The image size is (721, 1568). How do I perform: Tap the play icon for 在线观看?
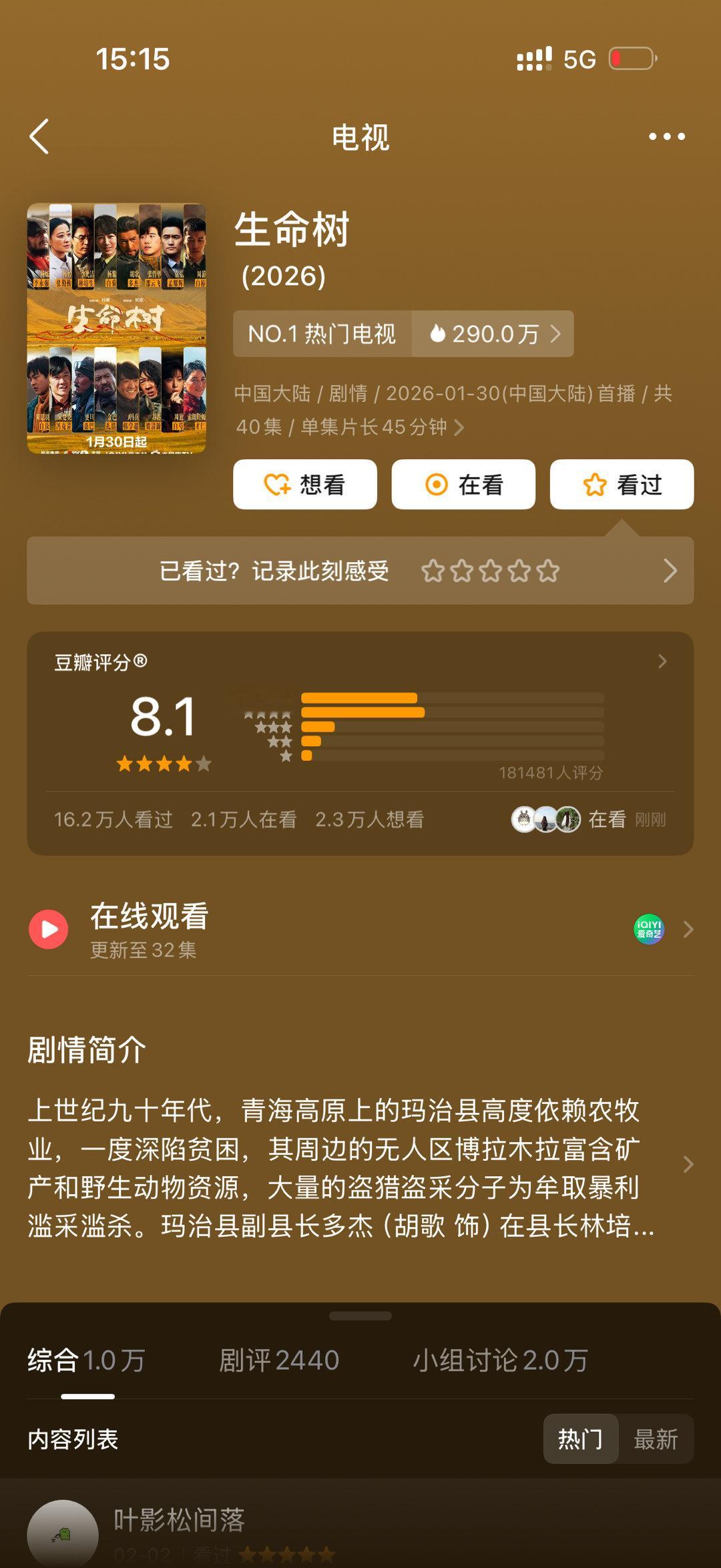pyautogui.click(x=47, y=928)
